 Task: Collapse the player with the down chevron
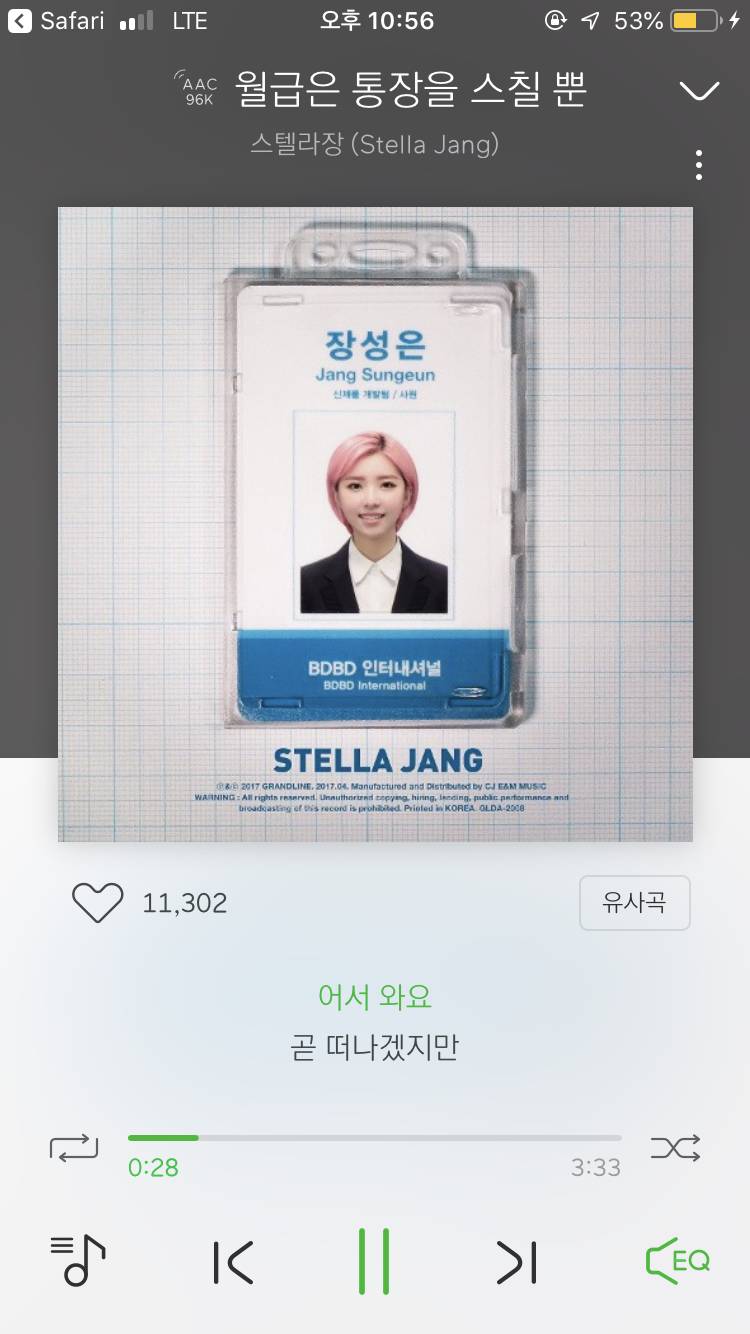click(x=700, y=90)
